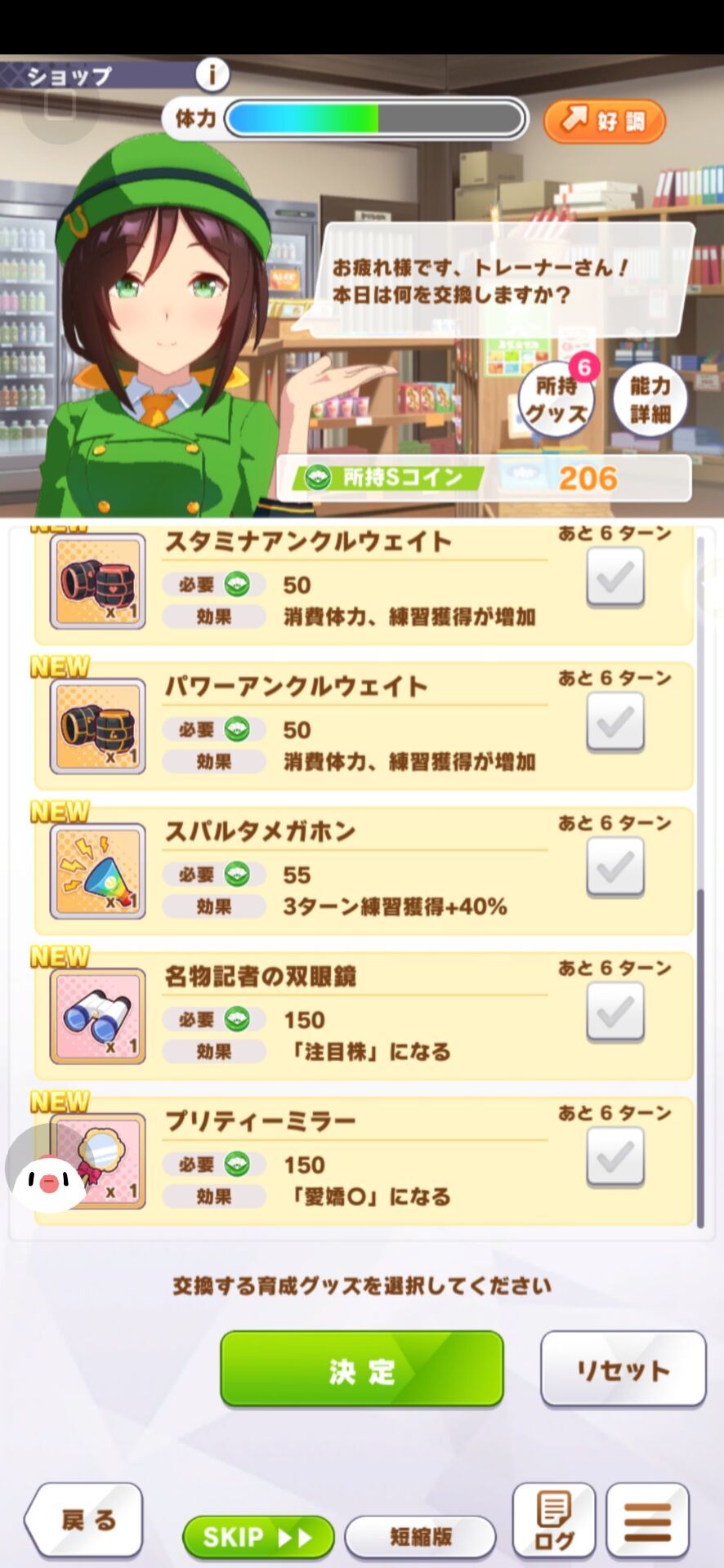This screenshot has height=1568, width=724.
Task: Open the info icon next to ショップ title
Action: point(212,74)
